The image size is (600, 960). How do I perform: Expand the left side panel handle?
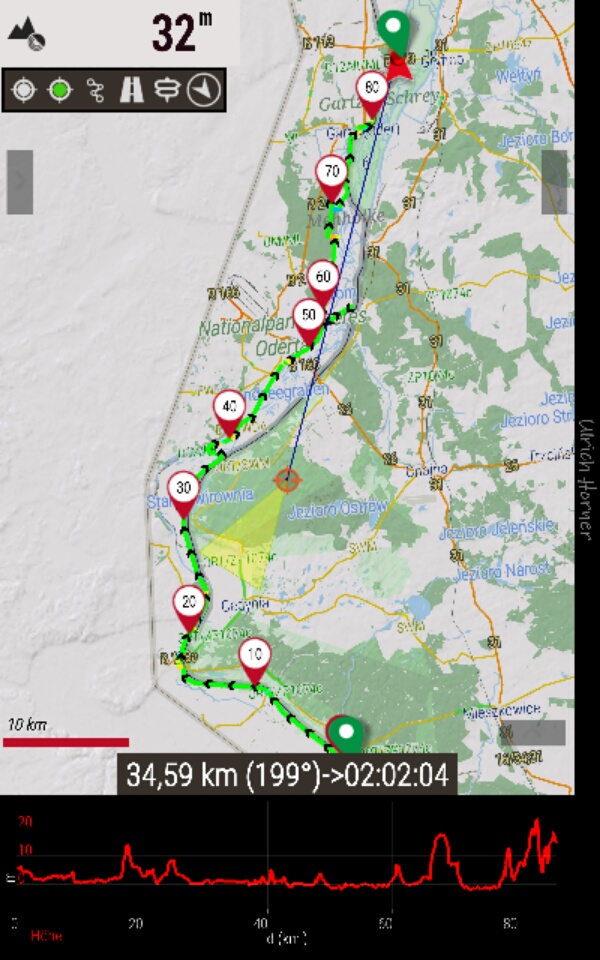(x=20, y=182)
